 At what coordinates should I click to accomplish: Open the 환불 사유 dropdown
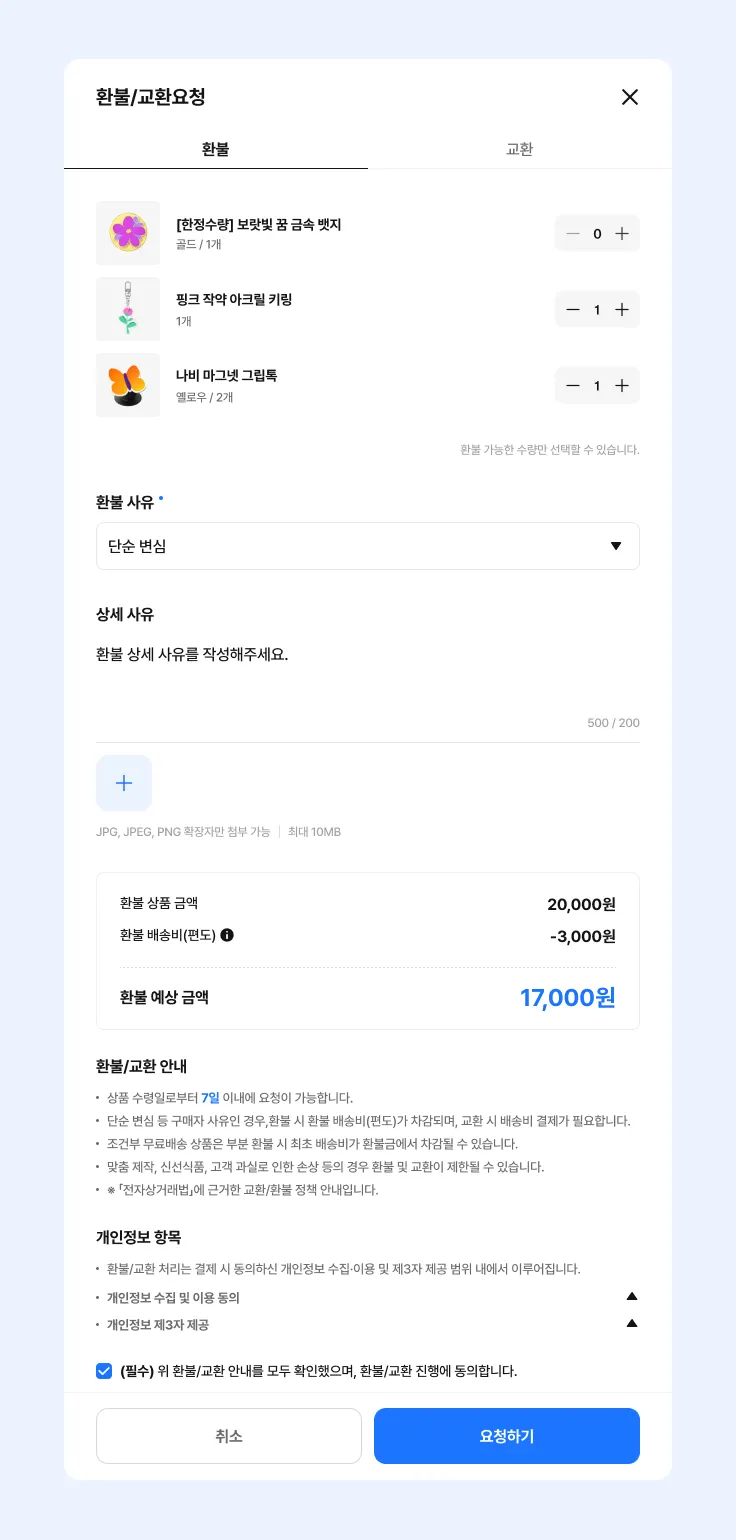(x=367, y=546)
